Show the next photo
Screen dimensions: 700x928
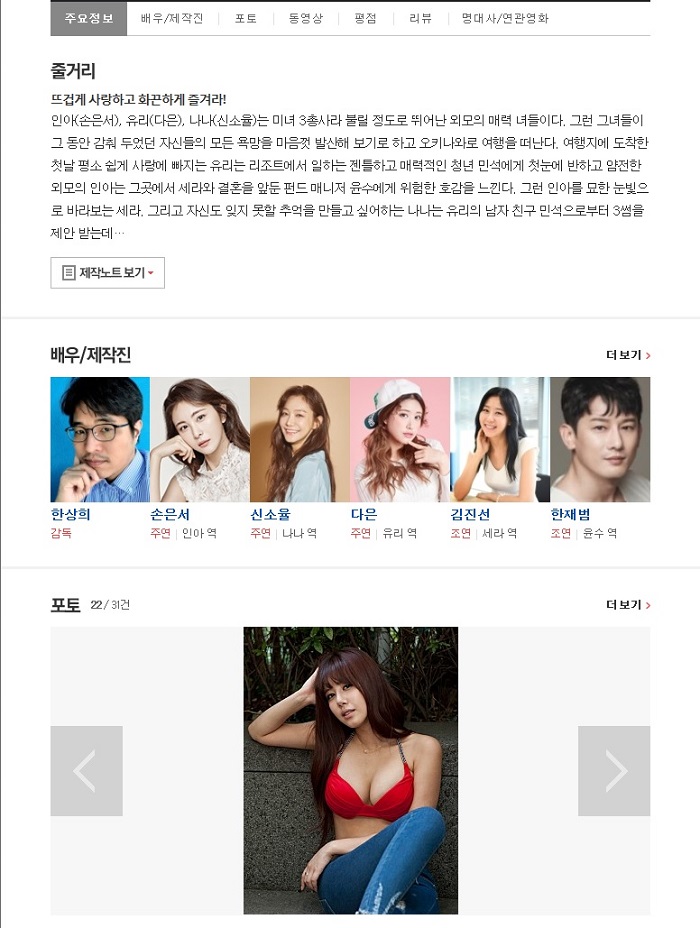[x=614, y=771]
